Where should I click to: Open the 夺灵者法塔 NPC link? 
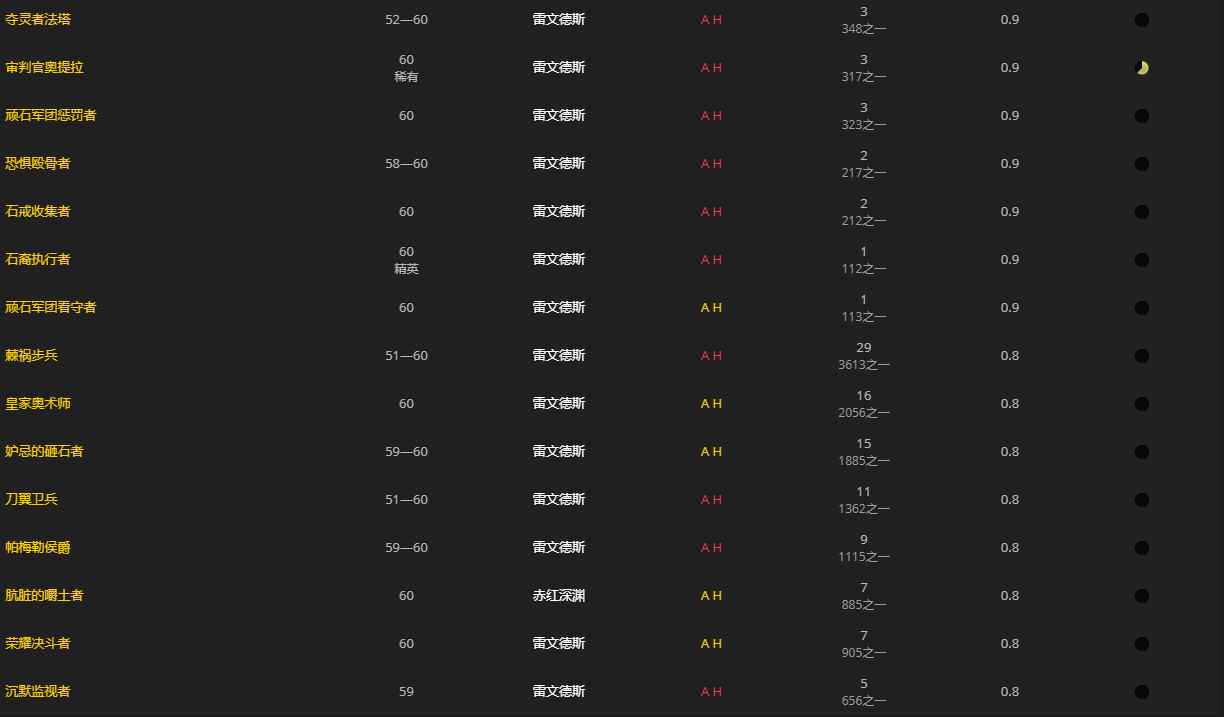(38, 20)
